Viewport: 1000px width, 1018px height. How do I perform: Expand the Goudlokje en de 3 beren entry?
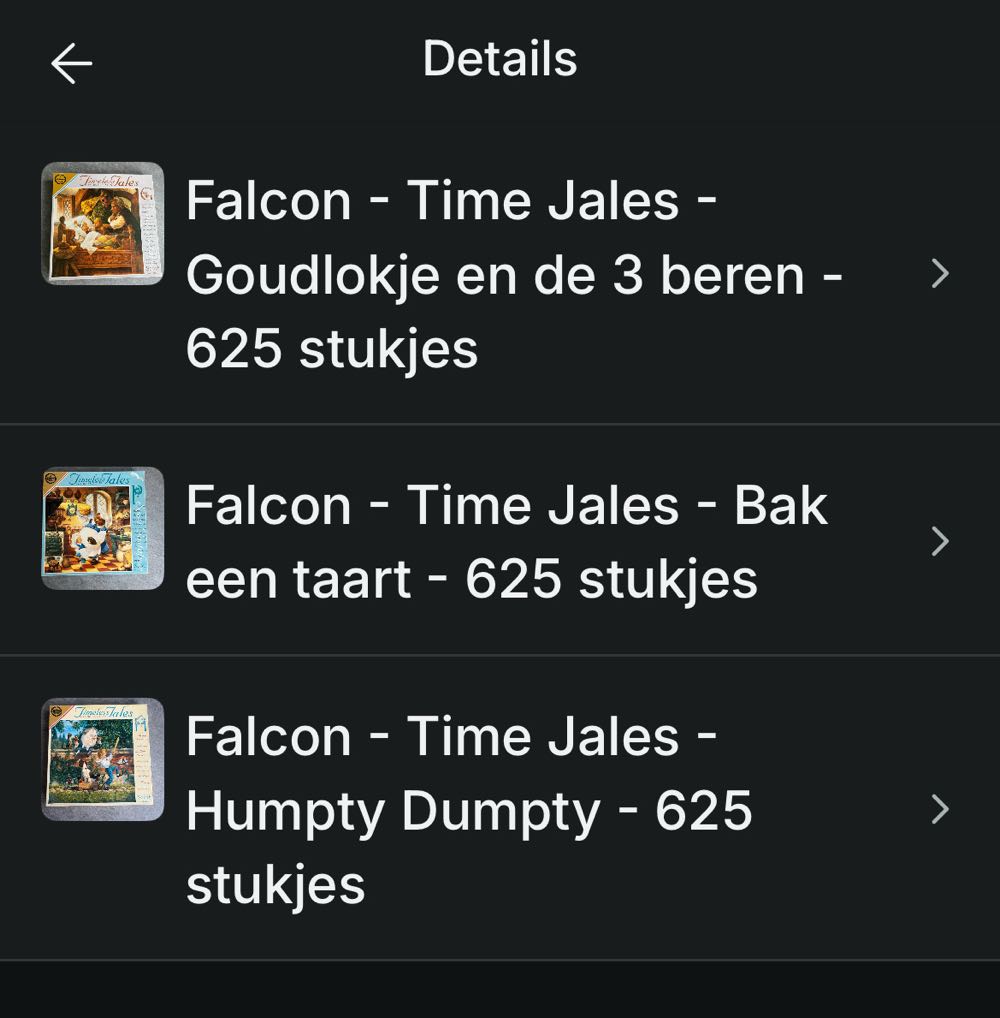click(500, 272)
